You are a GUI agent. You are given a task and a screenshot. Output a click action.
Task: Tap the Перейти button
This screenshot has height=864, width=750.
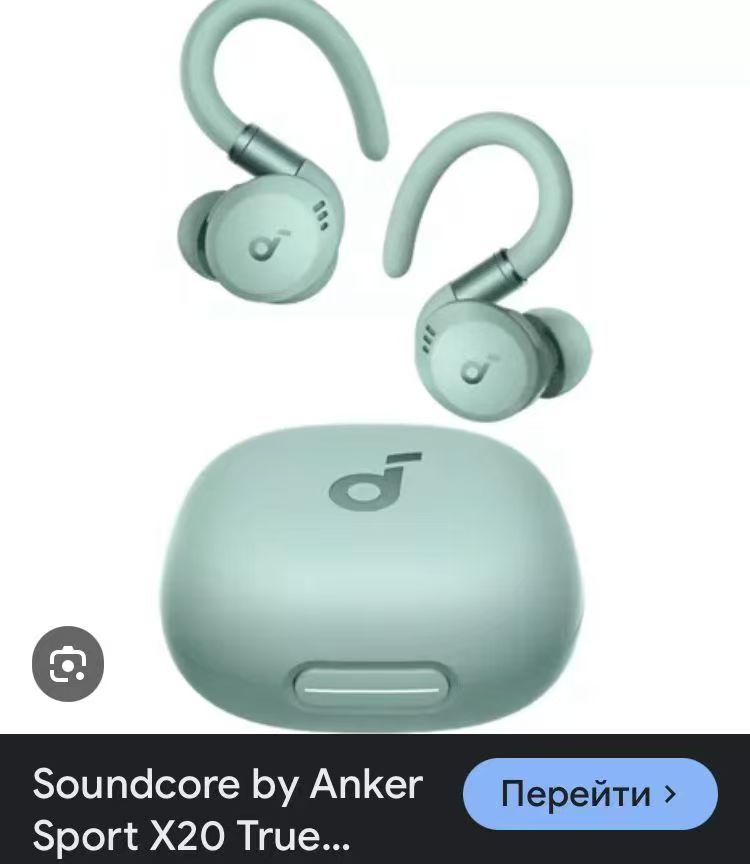(x=590, y=794)
